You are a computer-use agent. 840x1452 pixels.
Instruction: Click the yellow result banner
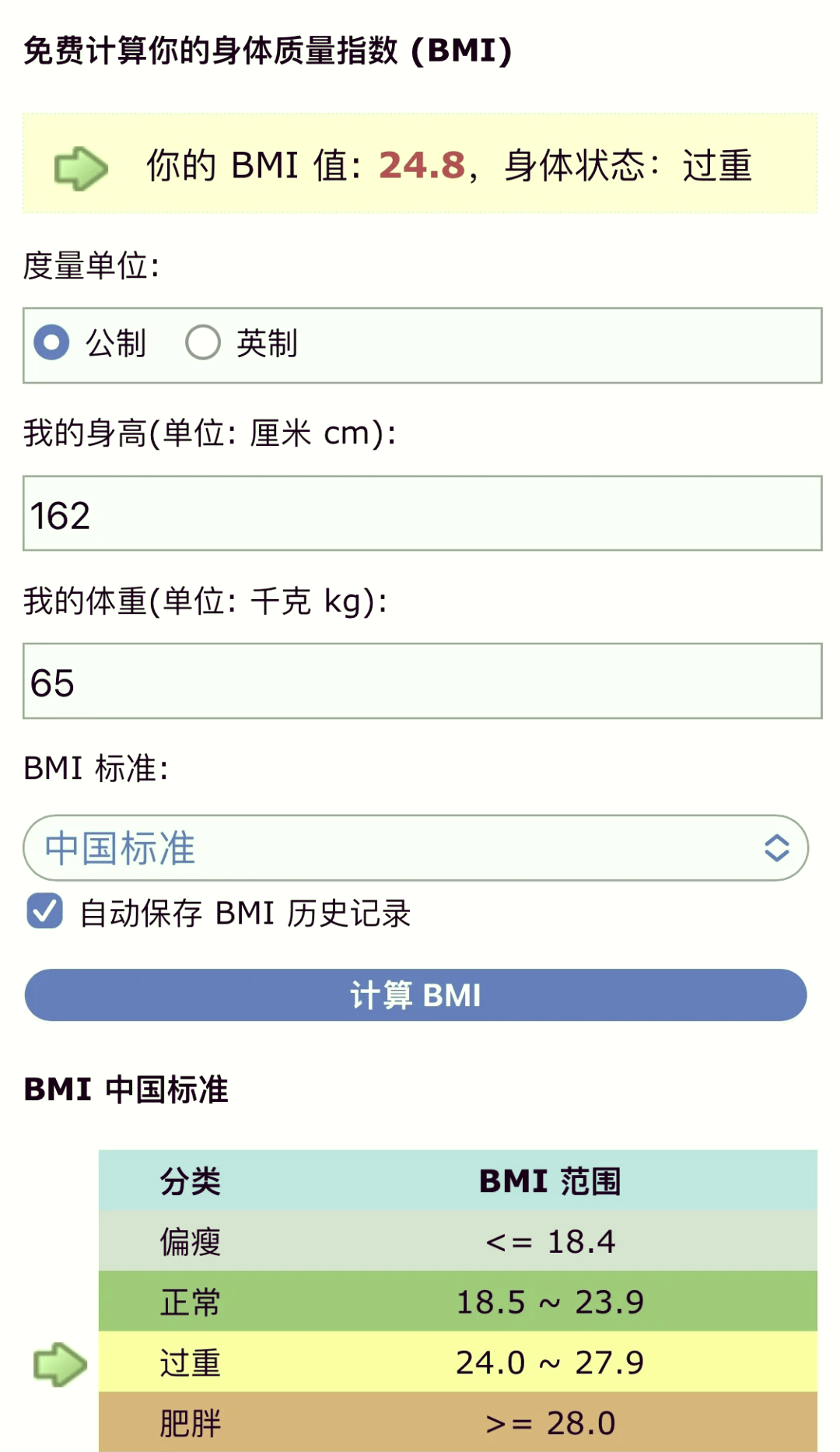(x=420, y=163)
